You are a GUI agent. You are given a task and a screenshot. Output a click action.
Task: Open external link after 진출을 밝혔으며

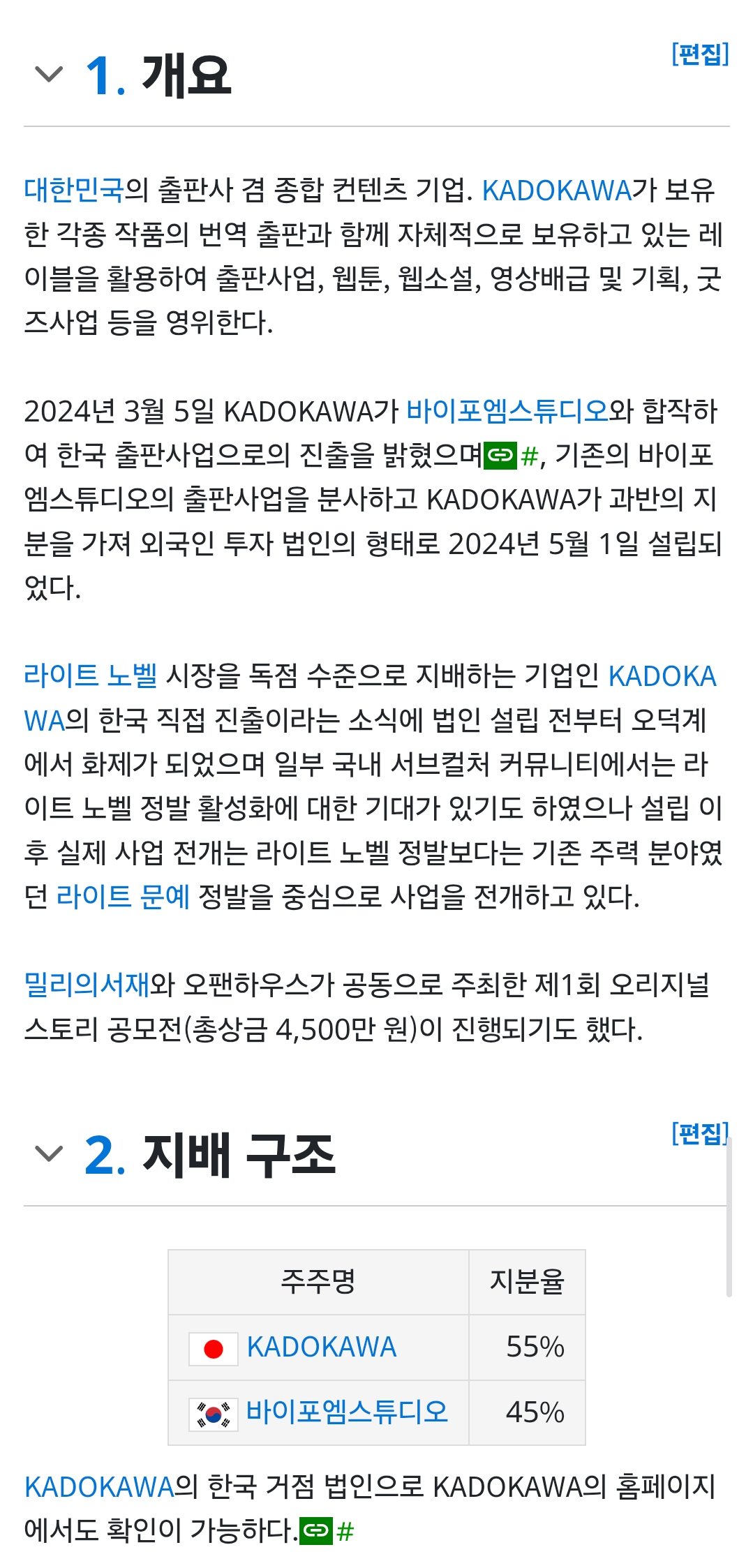[x=512, y=456]
